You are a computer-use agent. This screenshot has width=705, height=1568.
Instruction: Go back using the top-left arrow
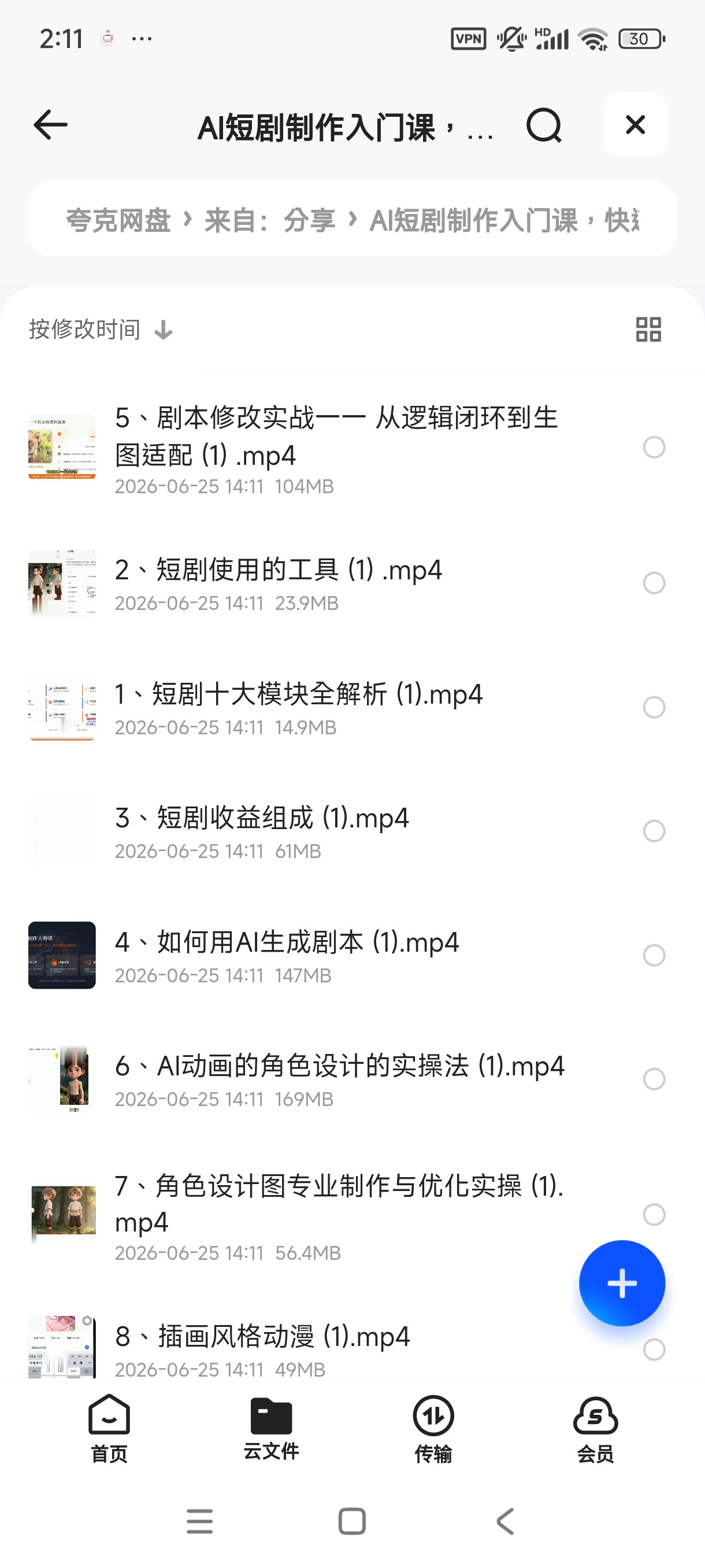click(50, 125)
